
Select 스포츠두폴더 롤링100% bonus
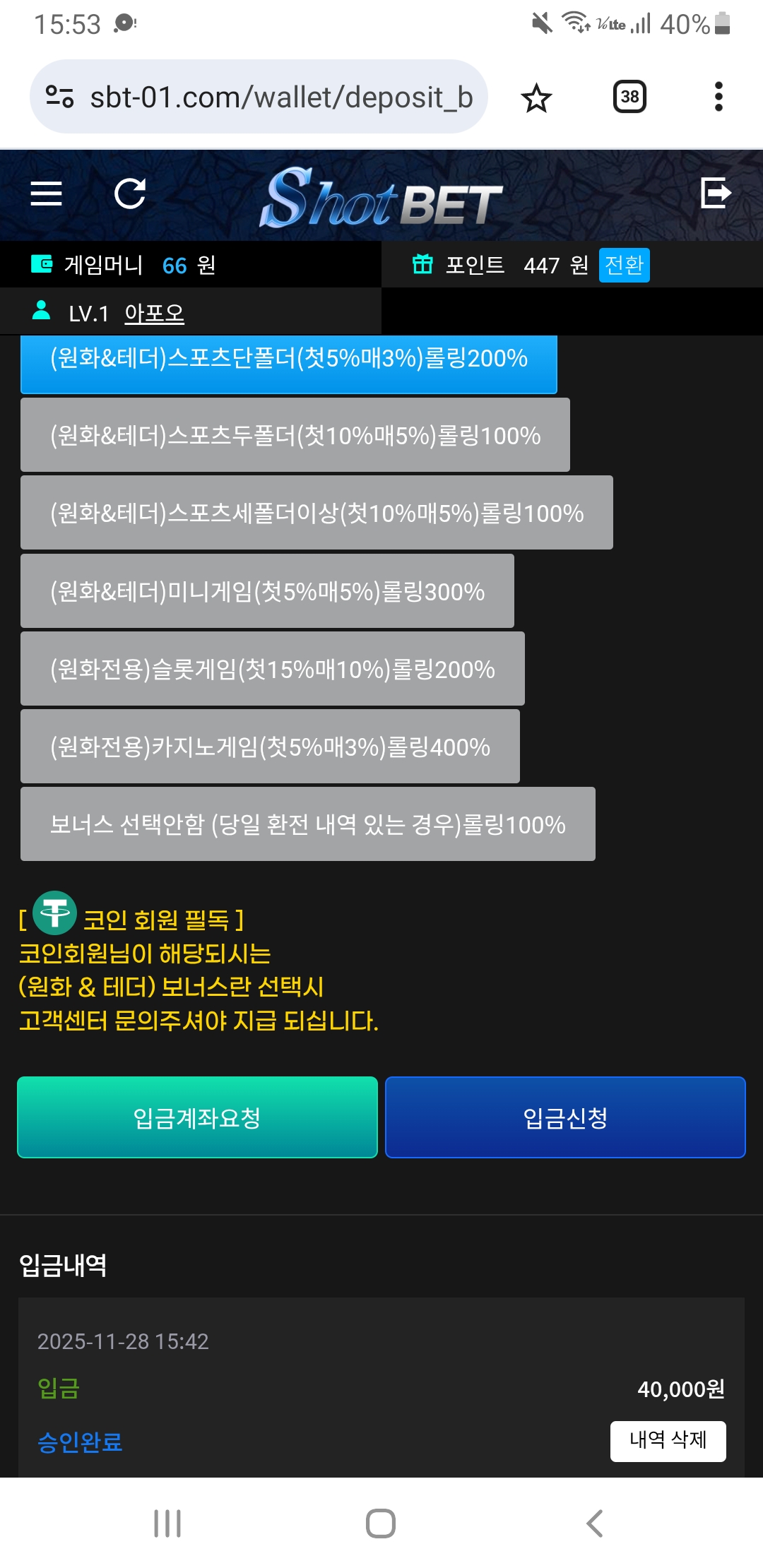coord(295,435)
